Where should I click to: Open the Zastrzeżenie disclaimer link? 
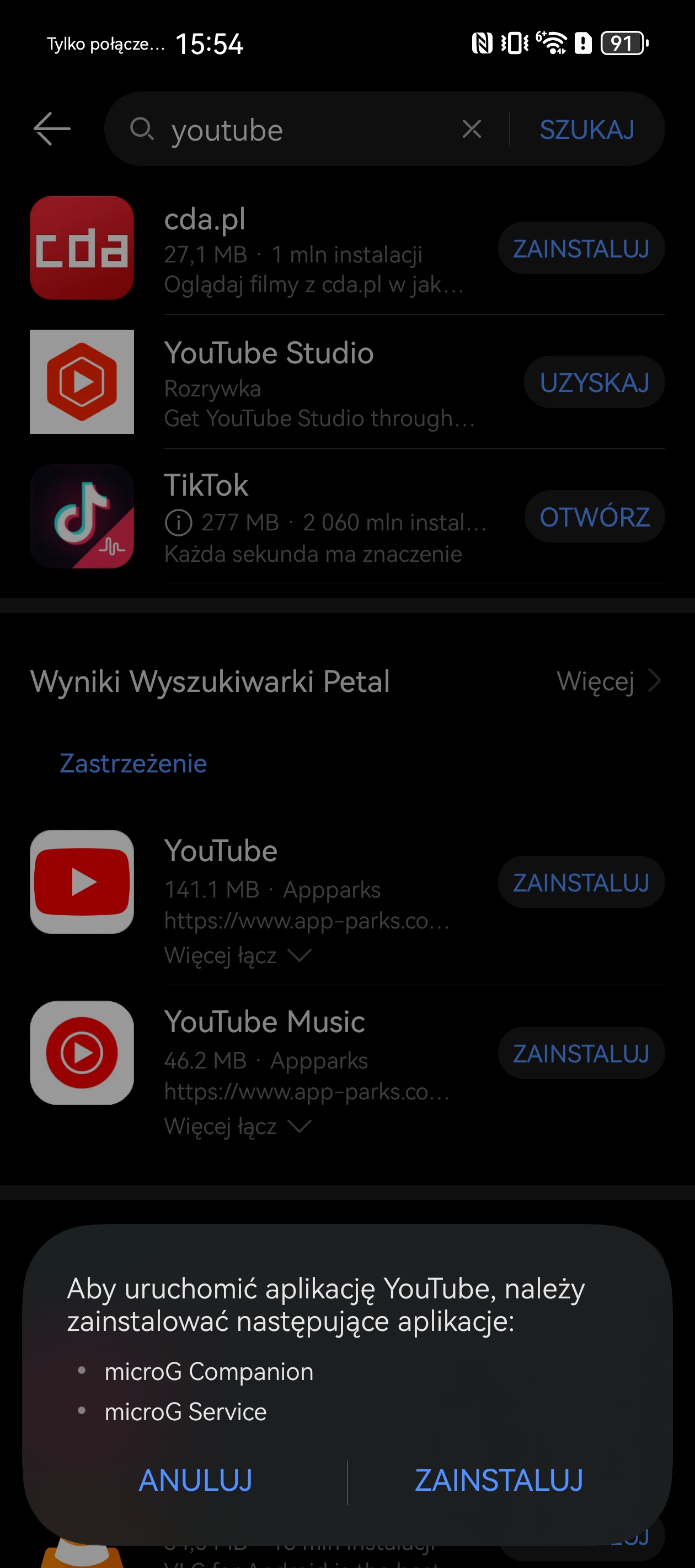coord(133,763)
